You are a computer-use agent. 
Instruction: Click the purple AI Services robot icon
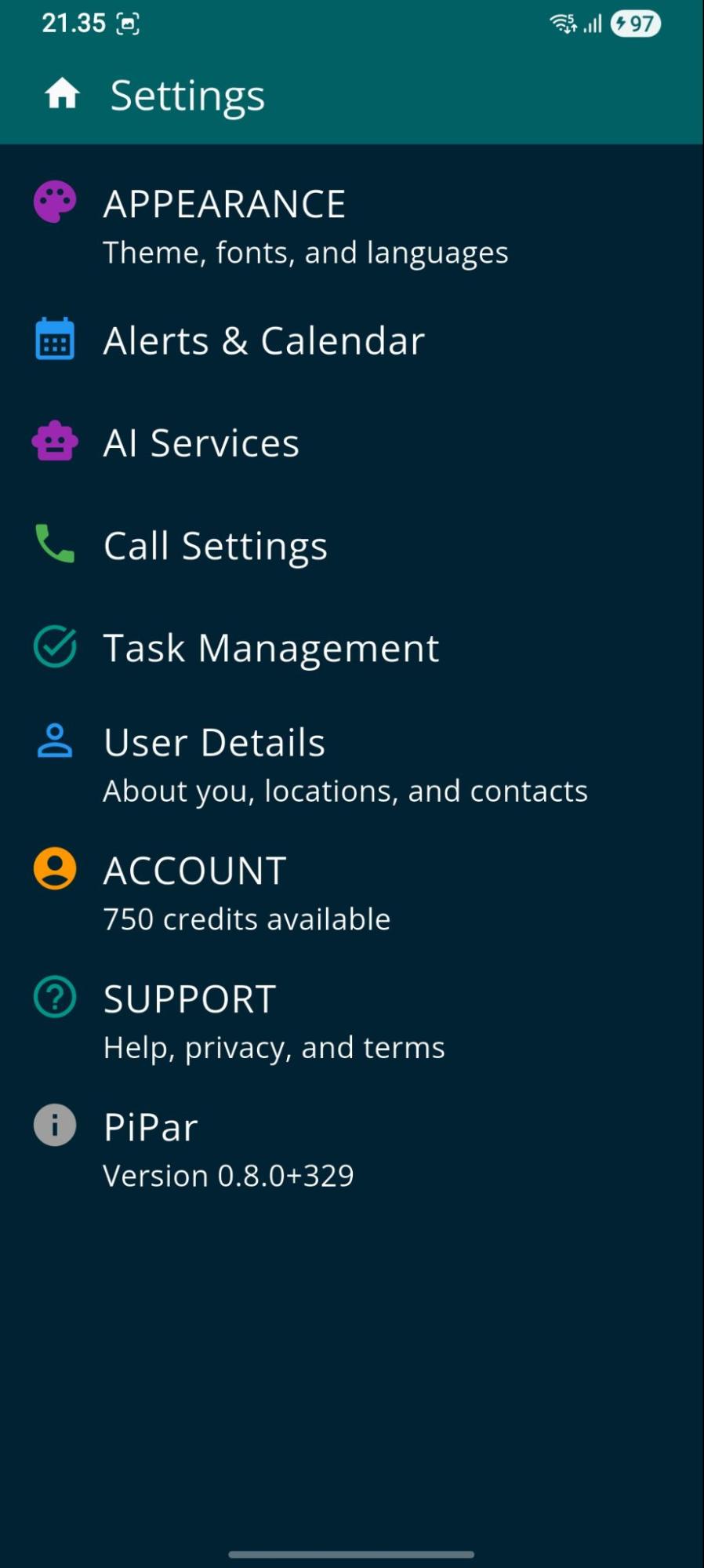tap(54, 442)
